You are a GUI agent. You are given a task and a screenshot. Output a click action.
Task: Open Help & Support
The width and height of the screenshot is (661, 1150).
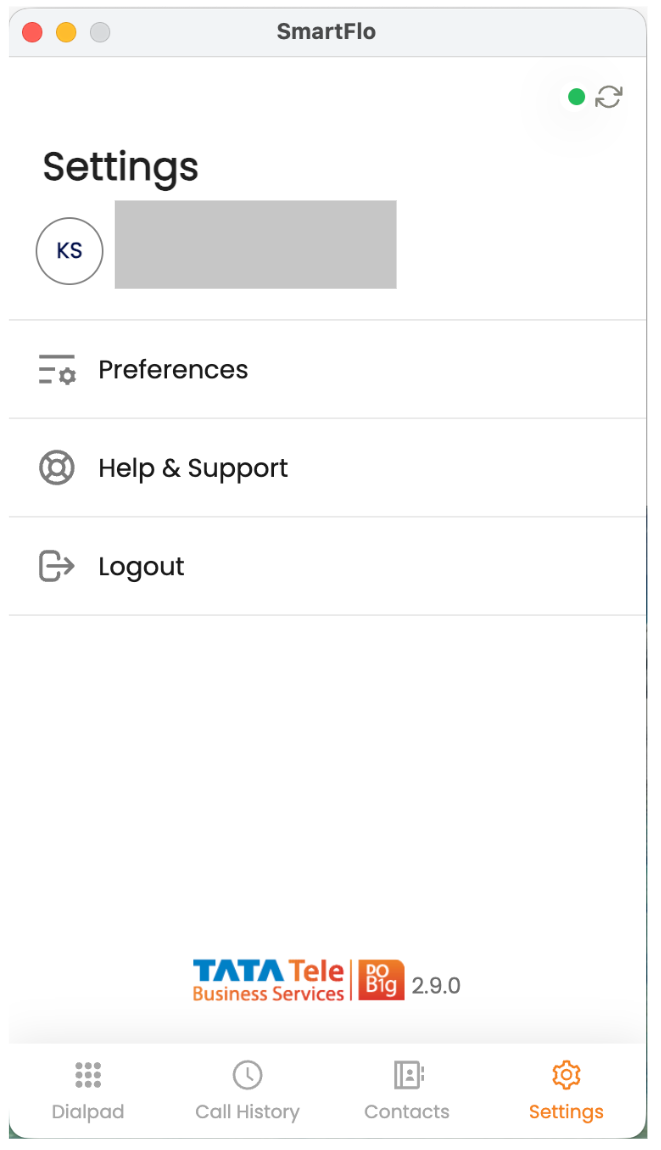coord(192,468)
